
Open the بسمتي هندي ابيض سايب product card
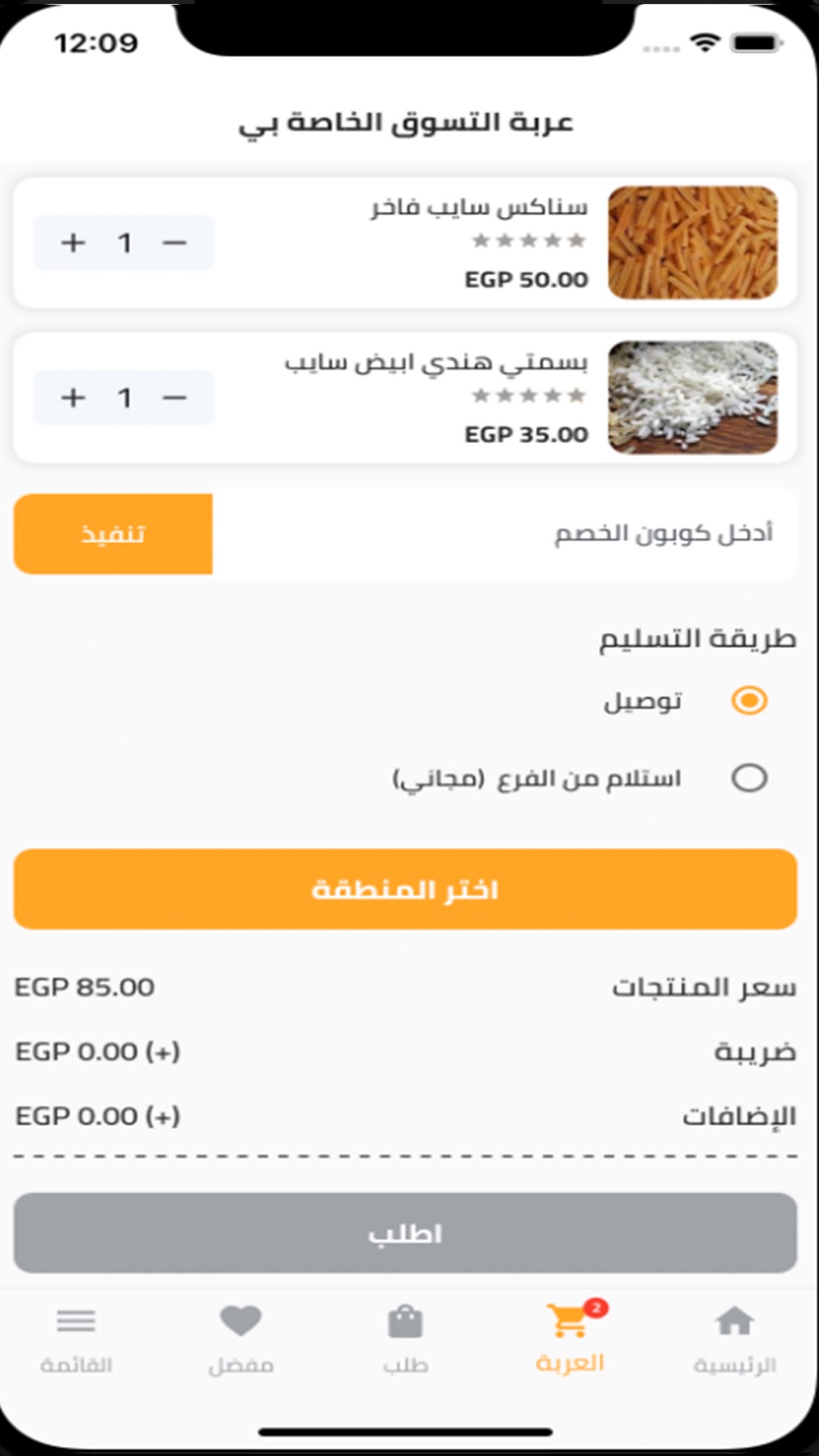(405, 398)
